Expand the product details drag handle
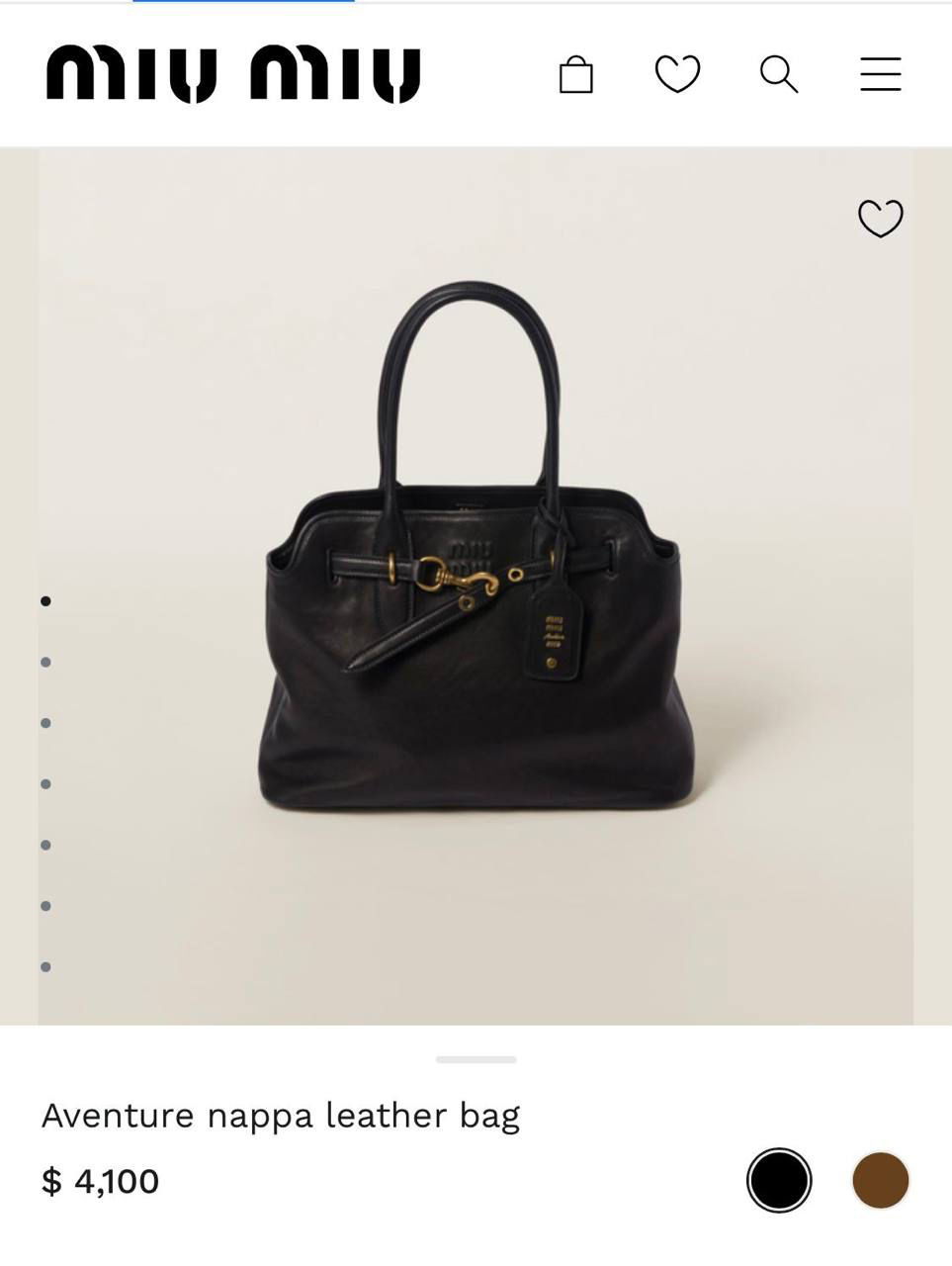Image resolution: width=952 pixels, height=1266 pixels. [476, 1059]
